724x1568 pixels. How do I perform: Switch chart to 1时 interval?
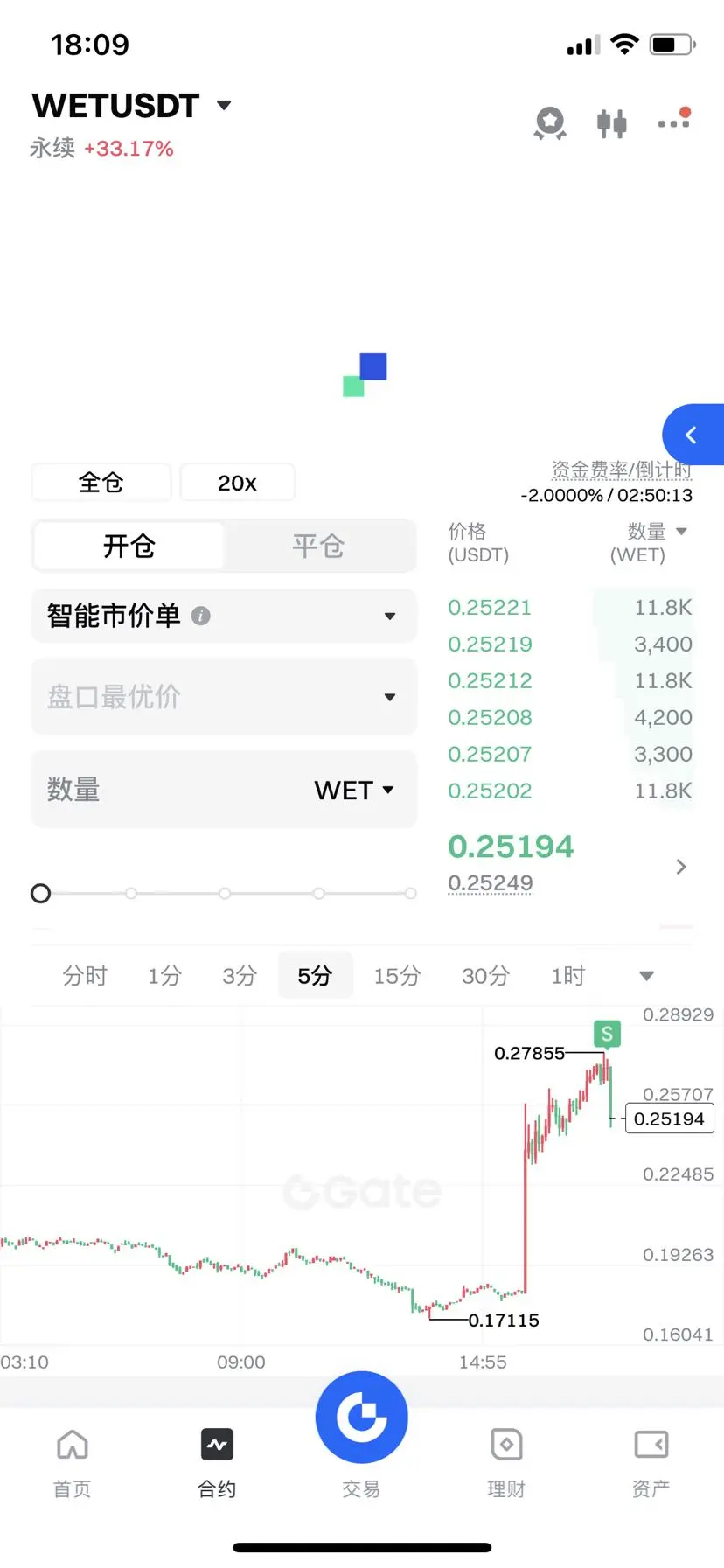pos(567,976)
